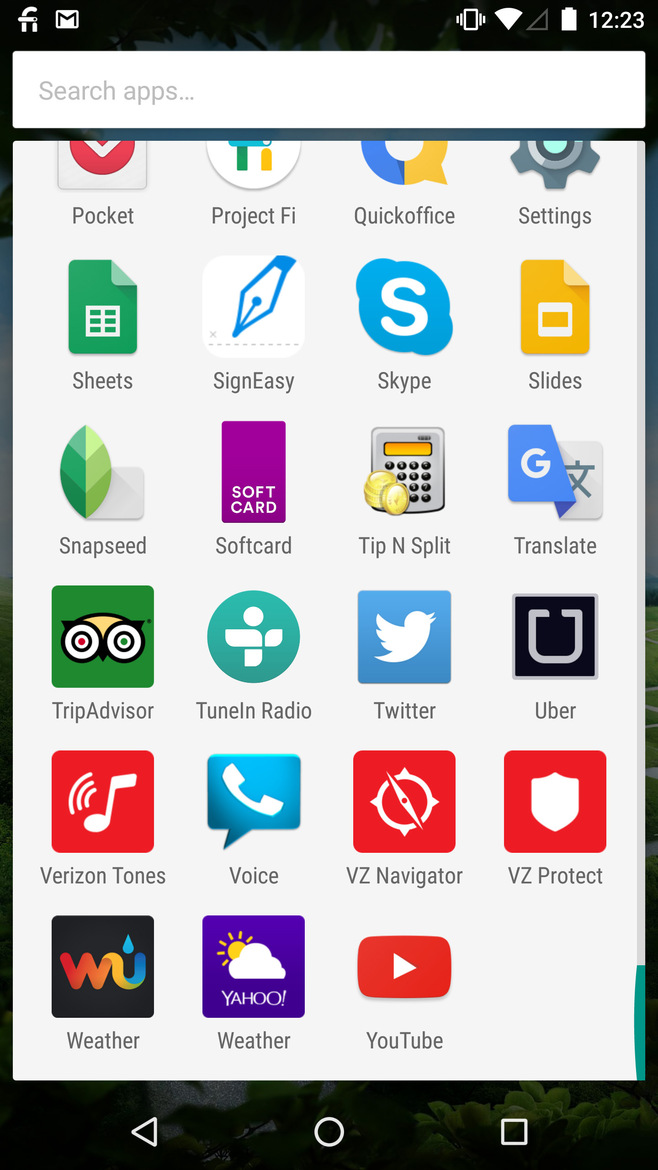
Task: Open the Sheets app
Action: point(103,308)
